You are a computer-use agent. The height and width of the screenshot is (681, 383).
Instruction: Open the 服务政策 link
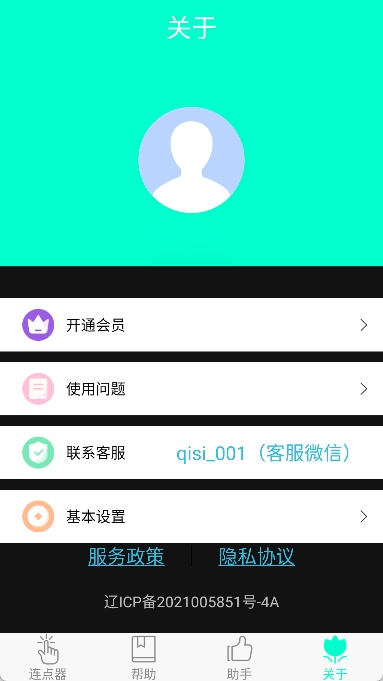(x=126, y=556)
